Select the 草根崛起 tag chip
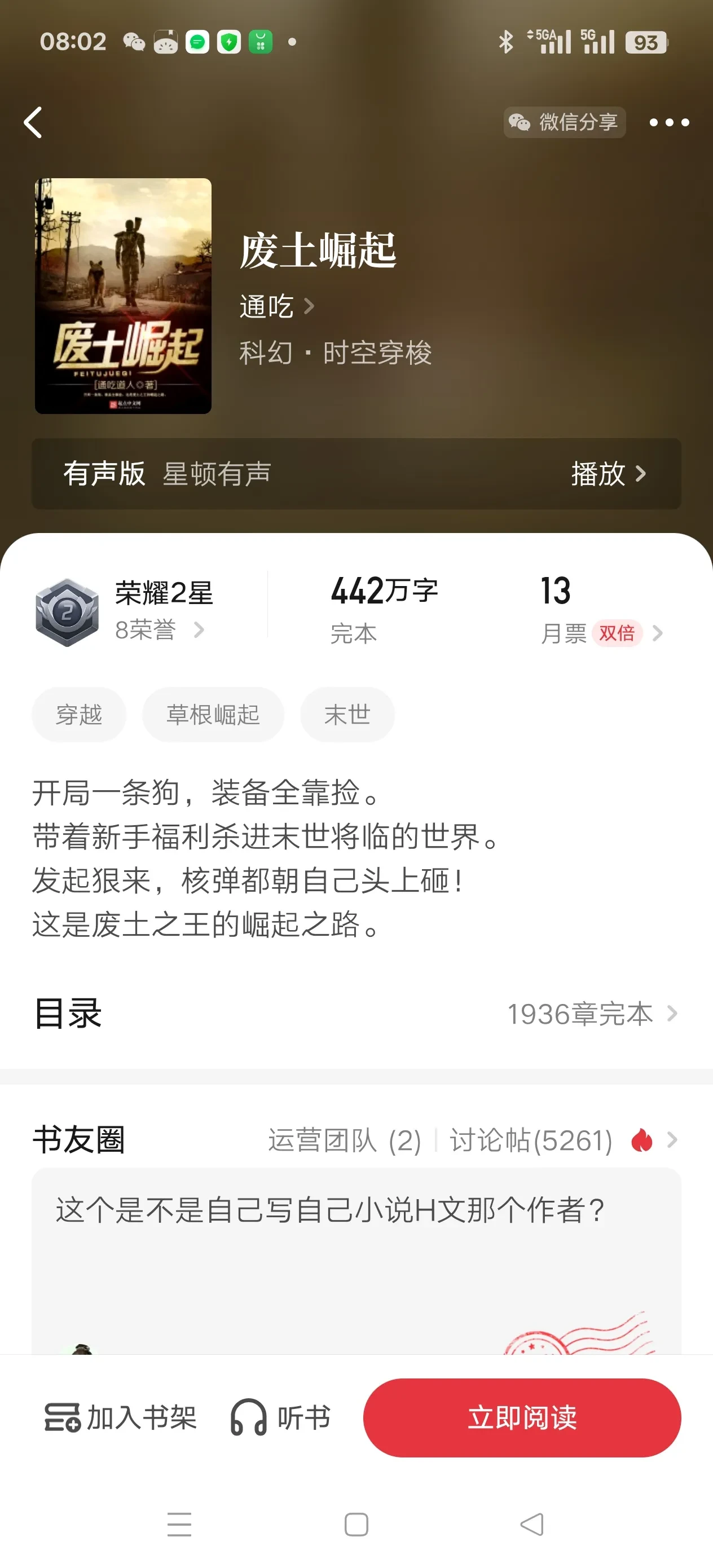This screenshot has width=713, height=1568. [x=213, y=715]
